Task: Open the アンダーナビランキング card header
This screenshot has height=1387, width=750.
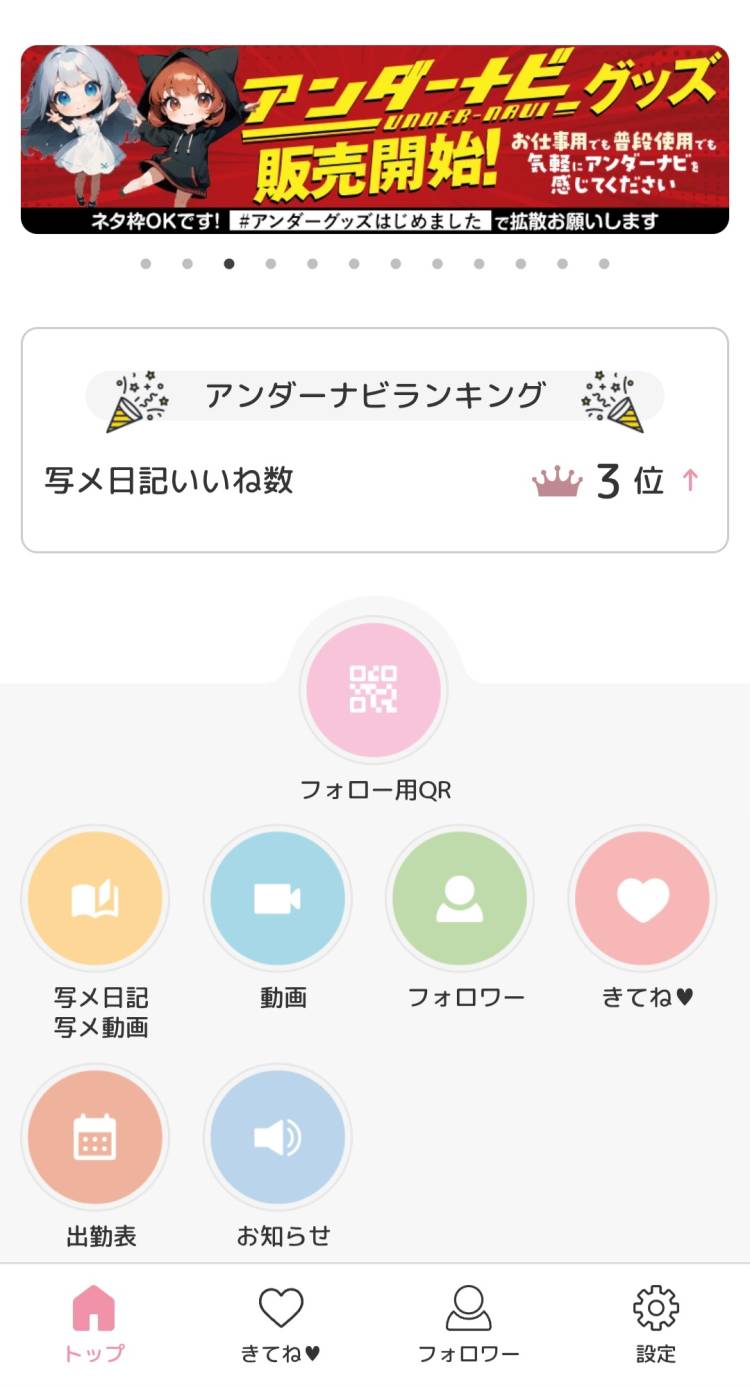Action: 373,394
